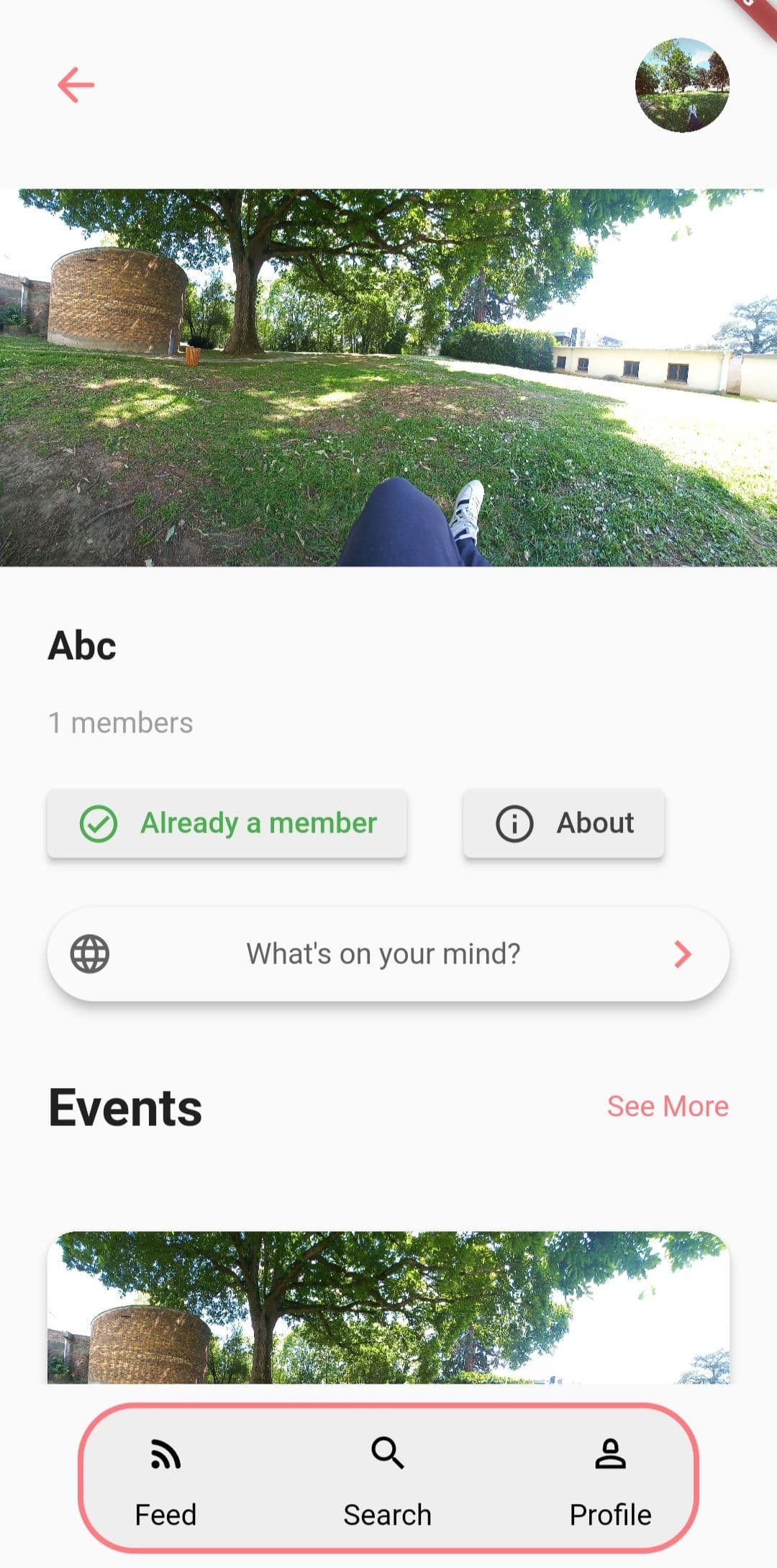Tap the back arrow at top left

point(75,84)
